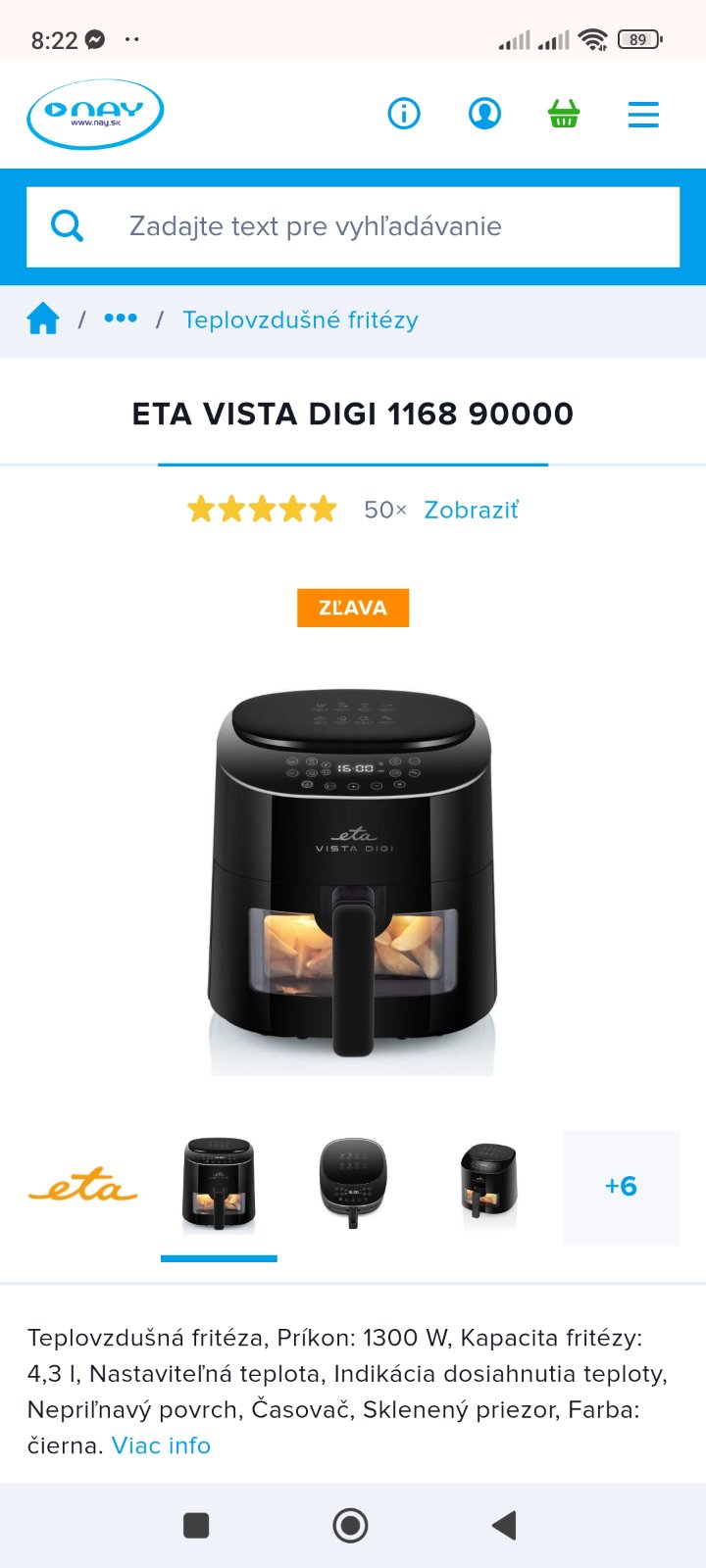This screenshot has width=706, height=1568.
Task: Select the front view fryer thumbnail
Action: point(219,1186)
